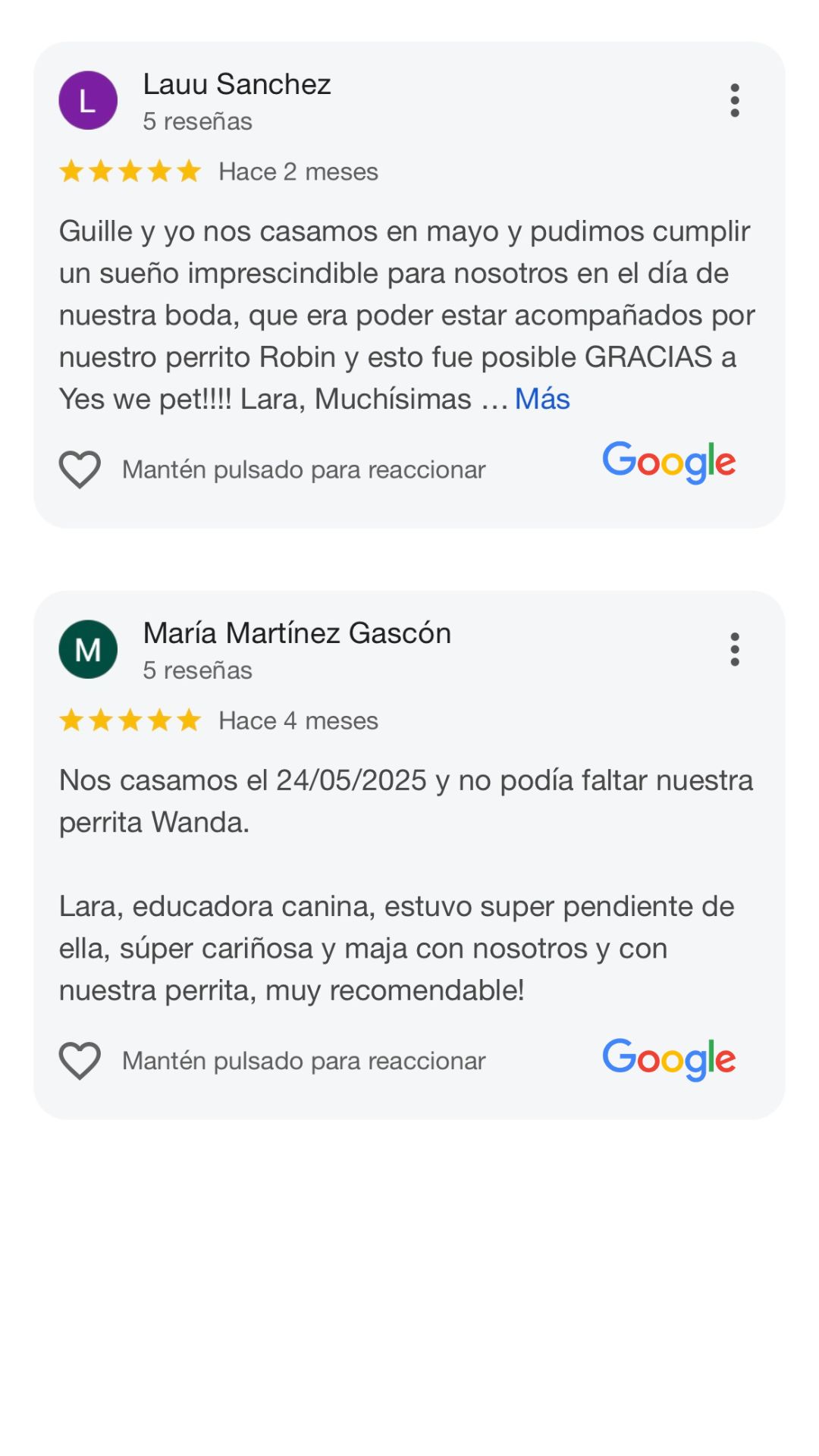Expand Lauu Sanchez's review with Más

pyautogui.click(x=542, y=399)
